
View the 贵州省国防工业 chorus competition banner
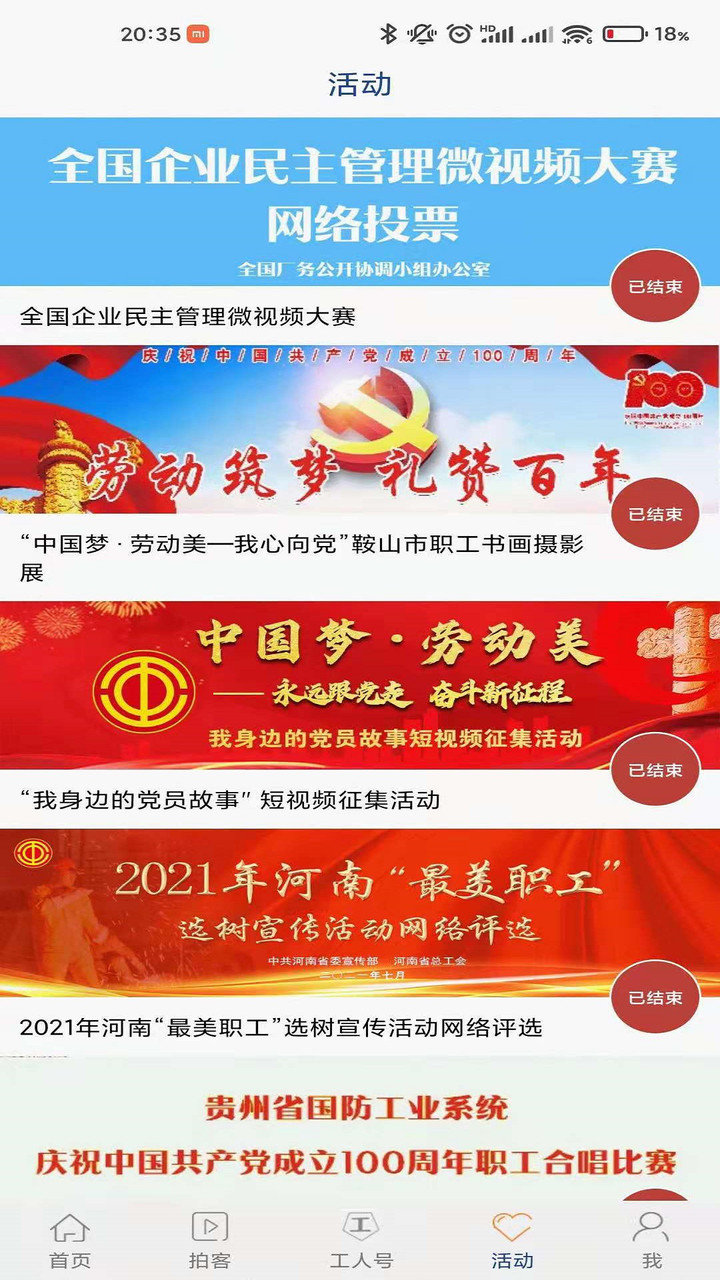point(360,1130)
